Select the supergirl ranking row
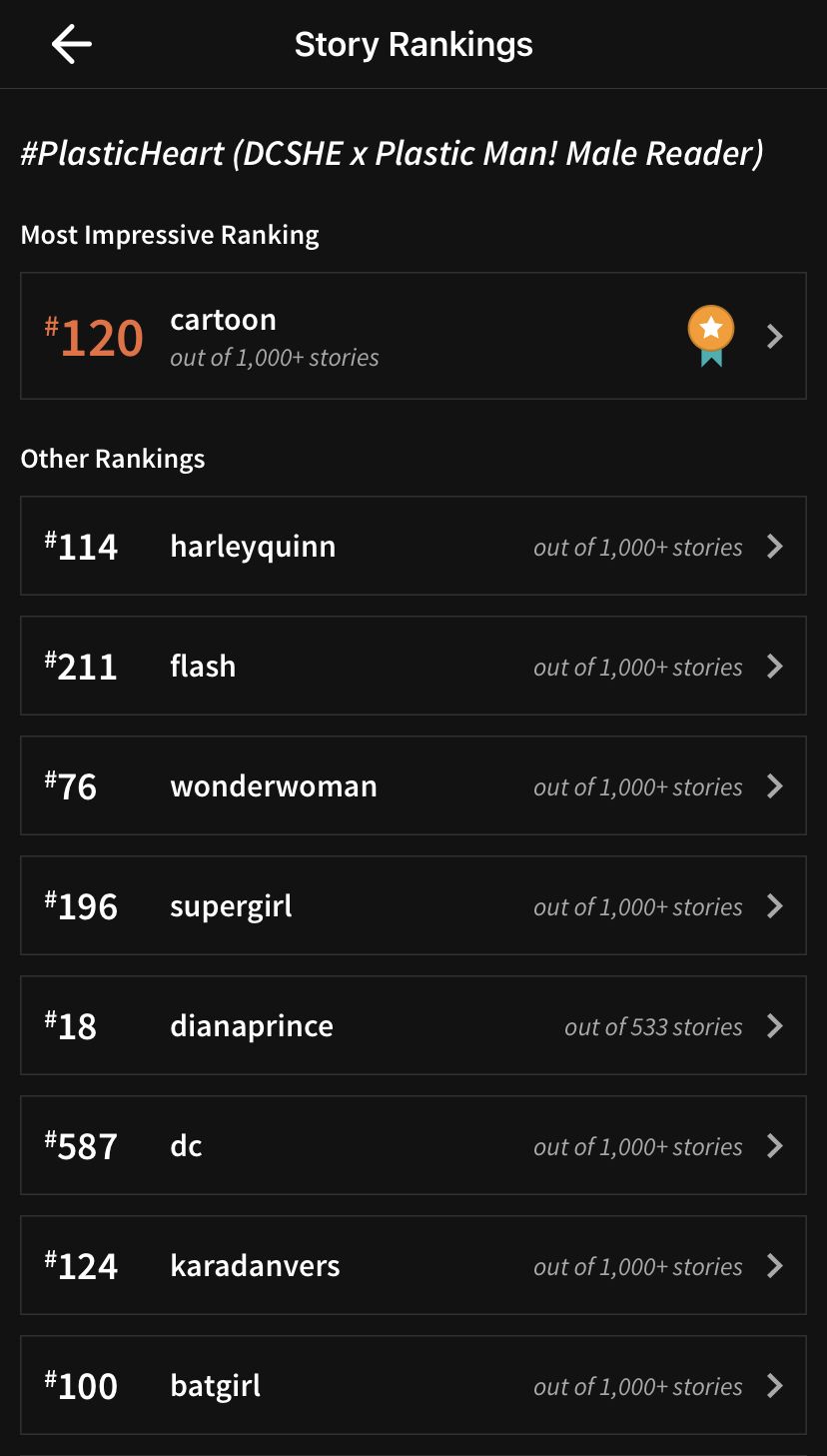Screen dimensions: 827x1456 (413, 905)
